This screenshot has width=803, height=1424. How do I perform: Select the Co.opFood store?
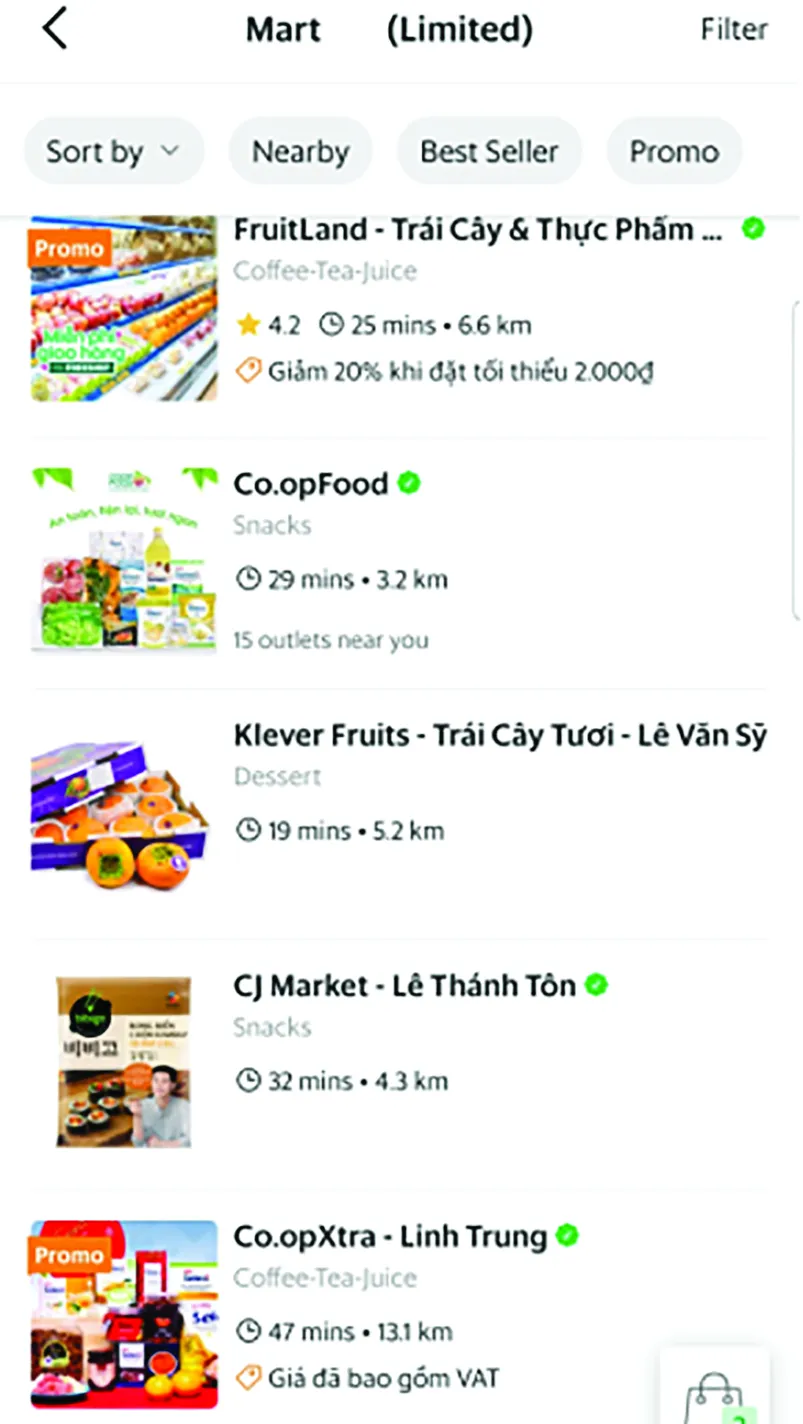point(311,483)
